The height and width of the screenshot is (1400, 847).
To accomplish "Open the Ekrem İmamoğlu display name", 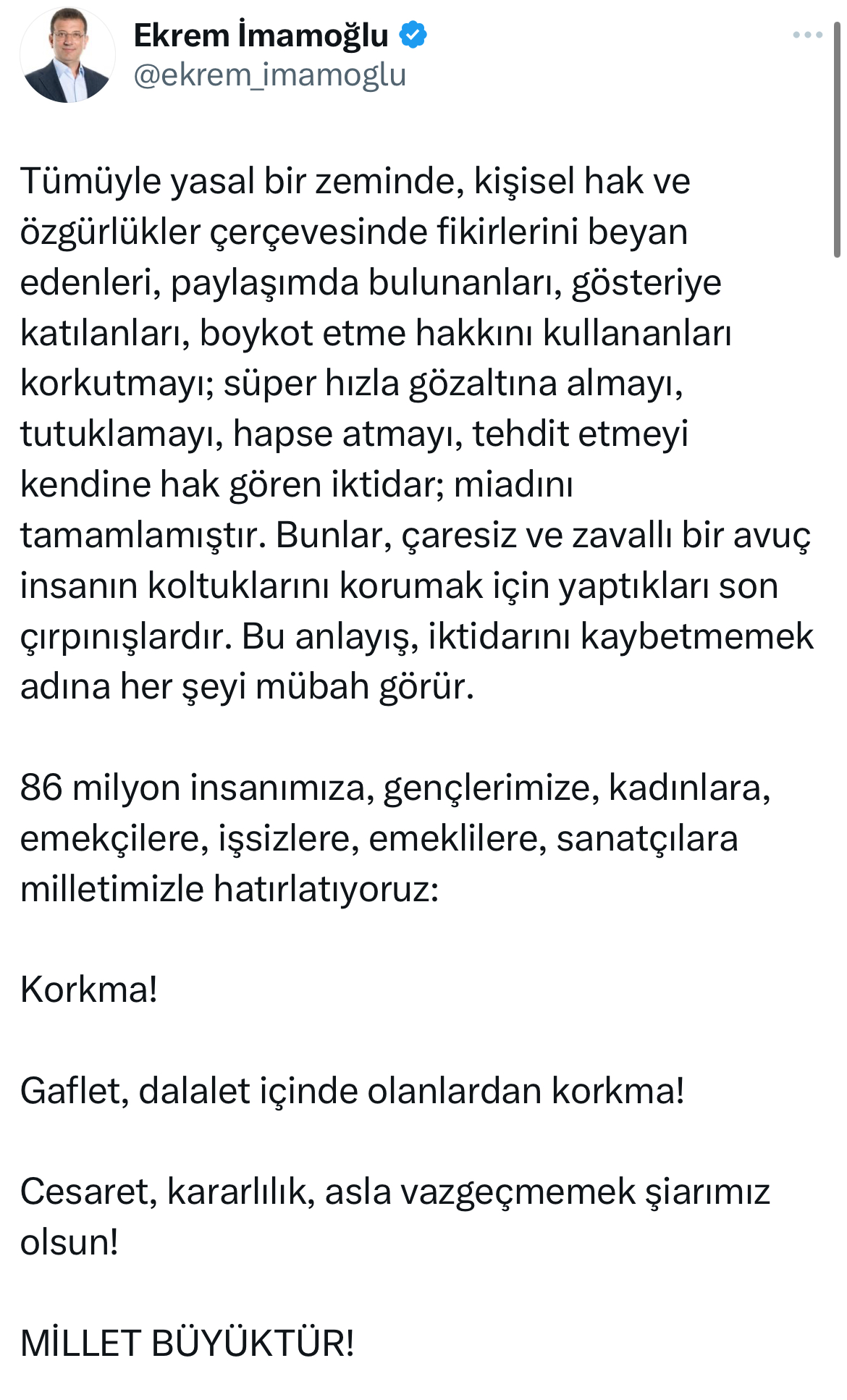I will pyautogui.click(x=261, y=35).
